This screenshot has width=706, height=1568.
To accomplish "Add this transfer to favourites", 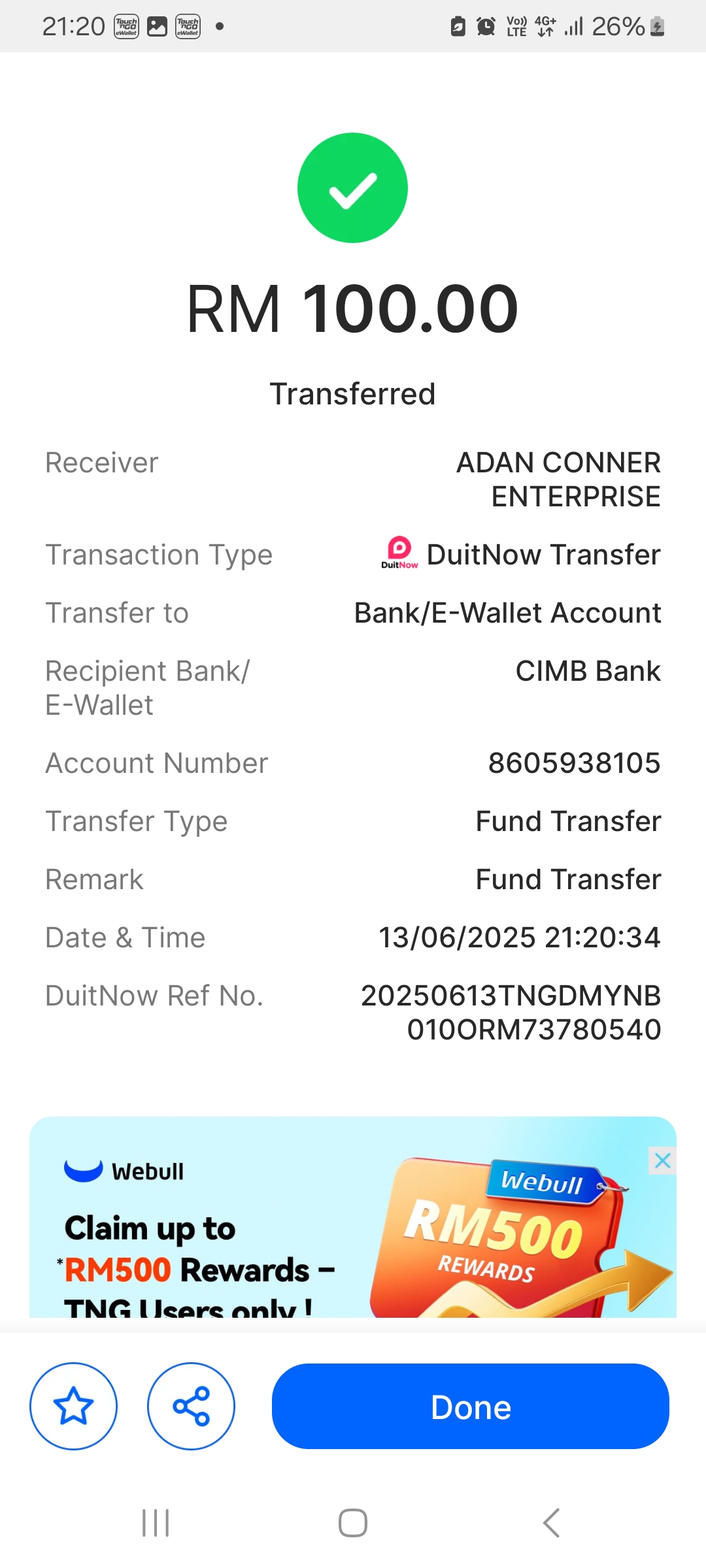I will click(x=73, y=1406).
